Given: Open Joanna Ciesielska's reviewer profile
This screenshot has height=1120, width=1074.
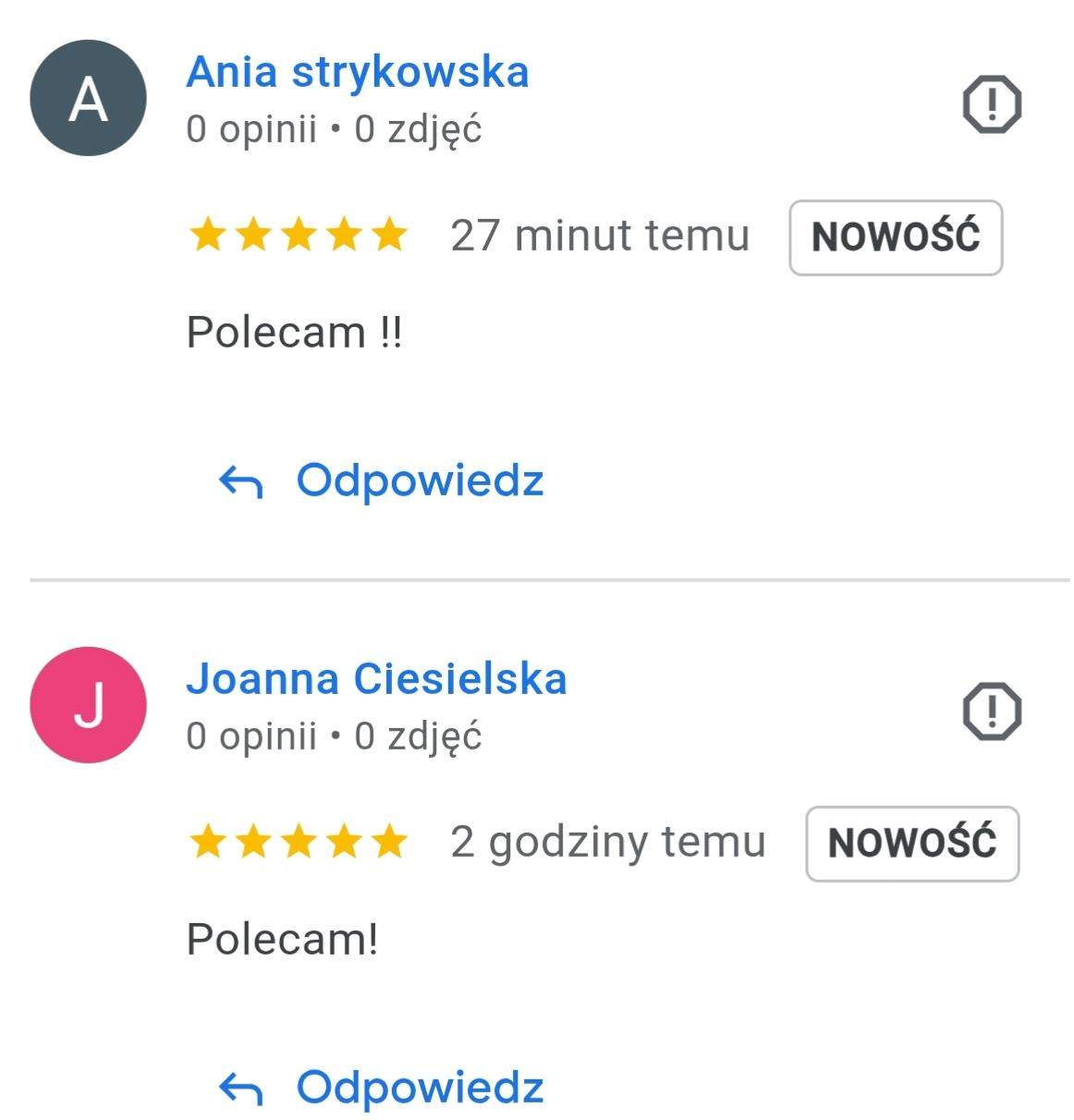Looking at the screenshot, I should (x=376, y=679).
